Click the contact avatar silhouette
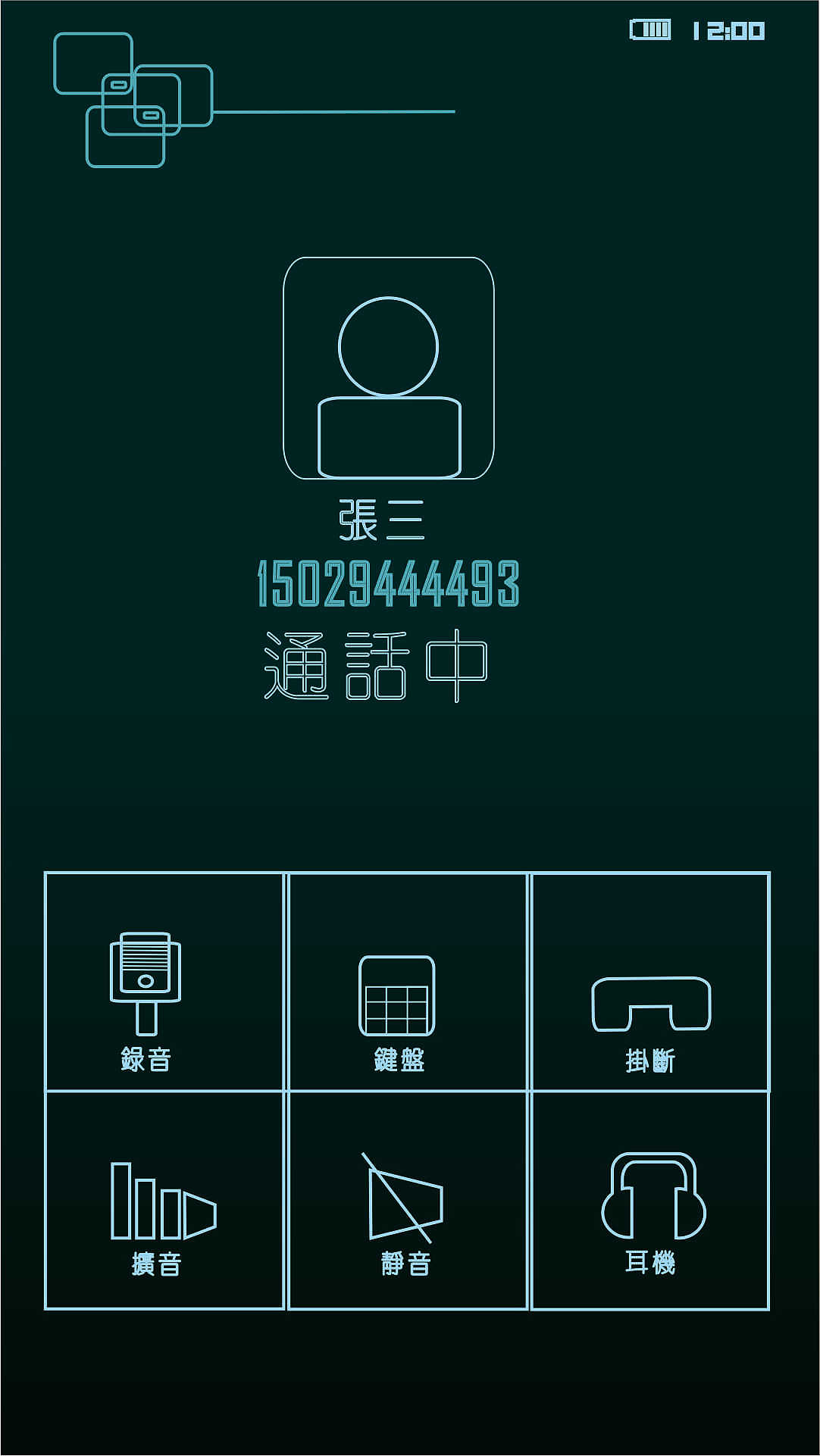820x1456 pixels. click(x=389, y=369)
